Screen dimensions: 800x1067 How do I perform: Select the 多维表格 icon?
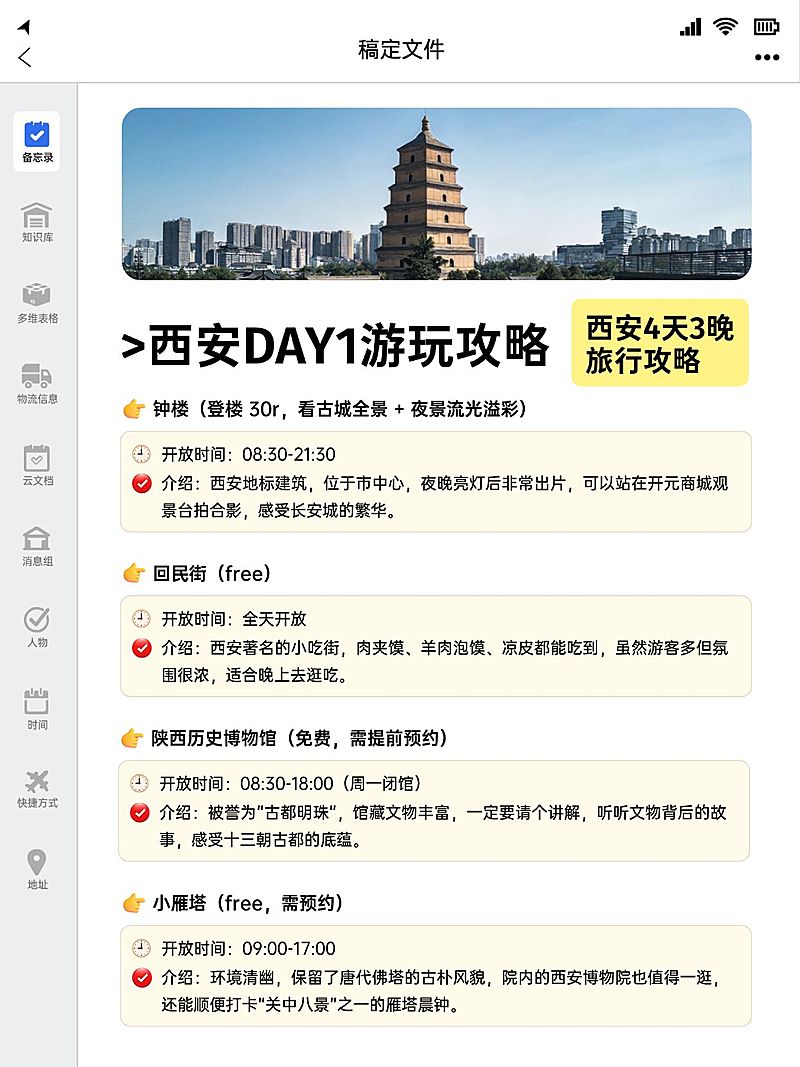pyautogui.click(x=37, y=295)
